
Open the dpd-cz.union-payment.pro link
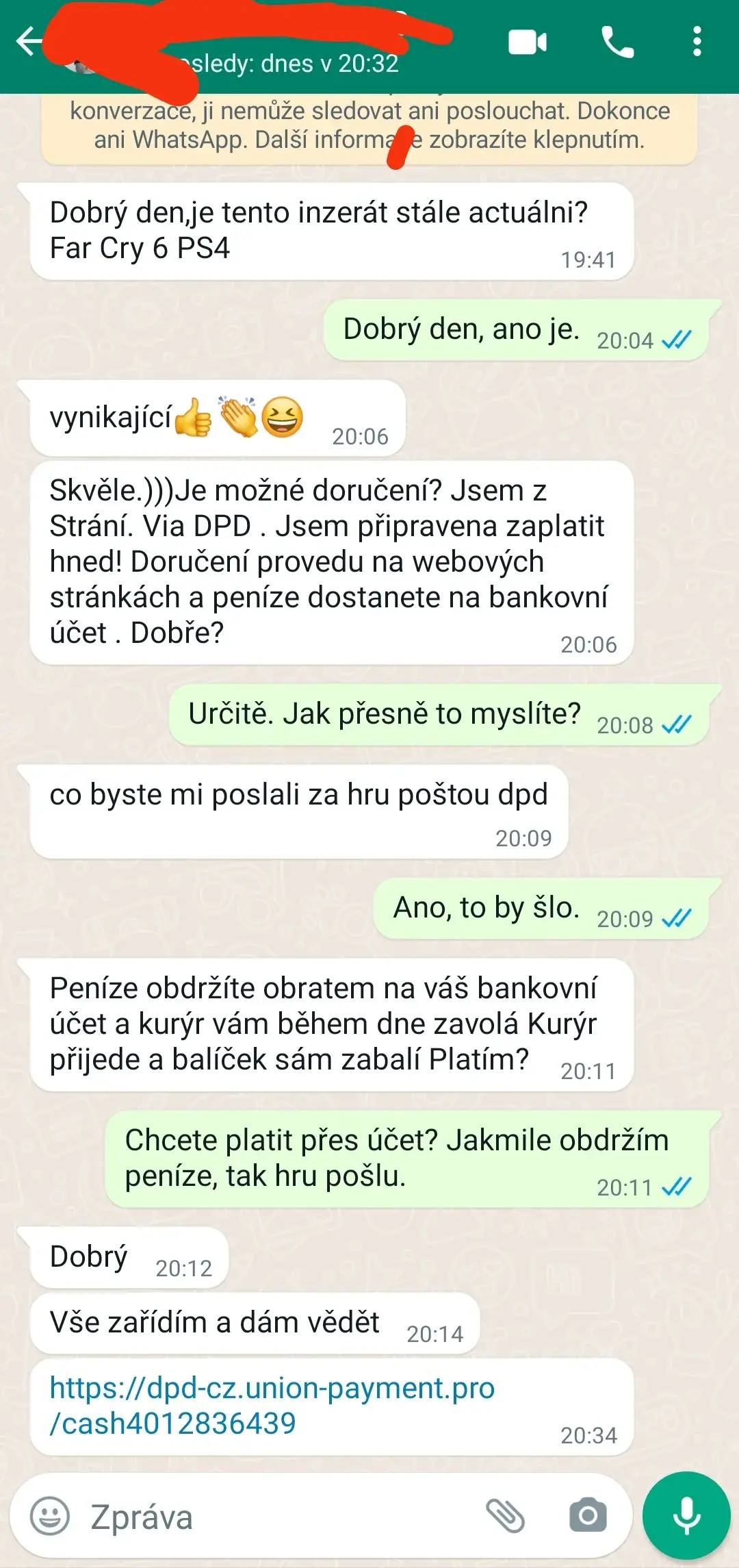tap(272, 1405)
